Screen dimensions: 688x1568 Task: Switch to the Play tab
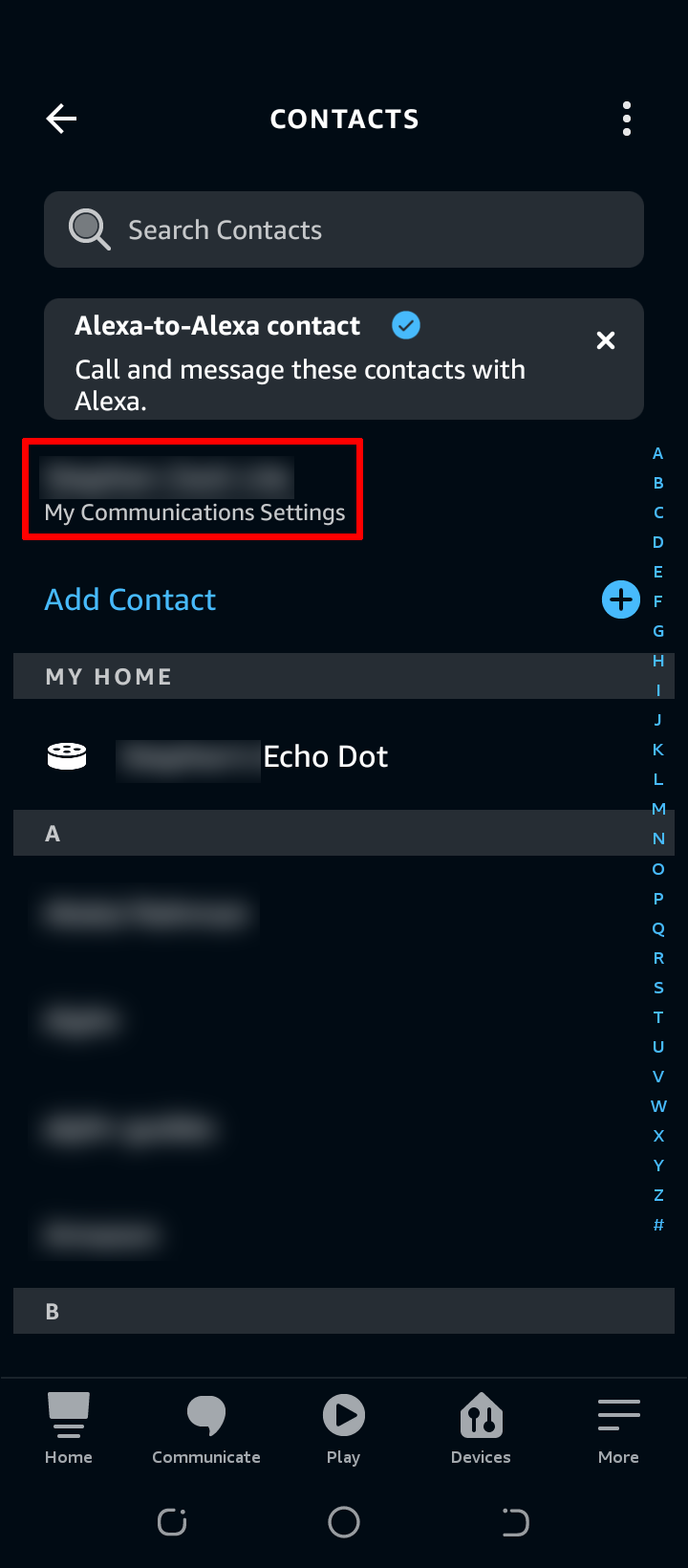coord(344,1428)
